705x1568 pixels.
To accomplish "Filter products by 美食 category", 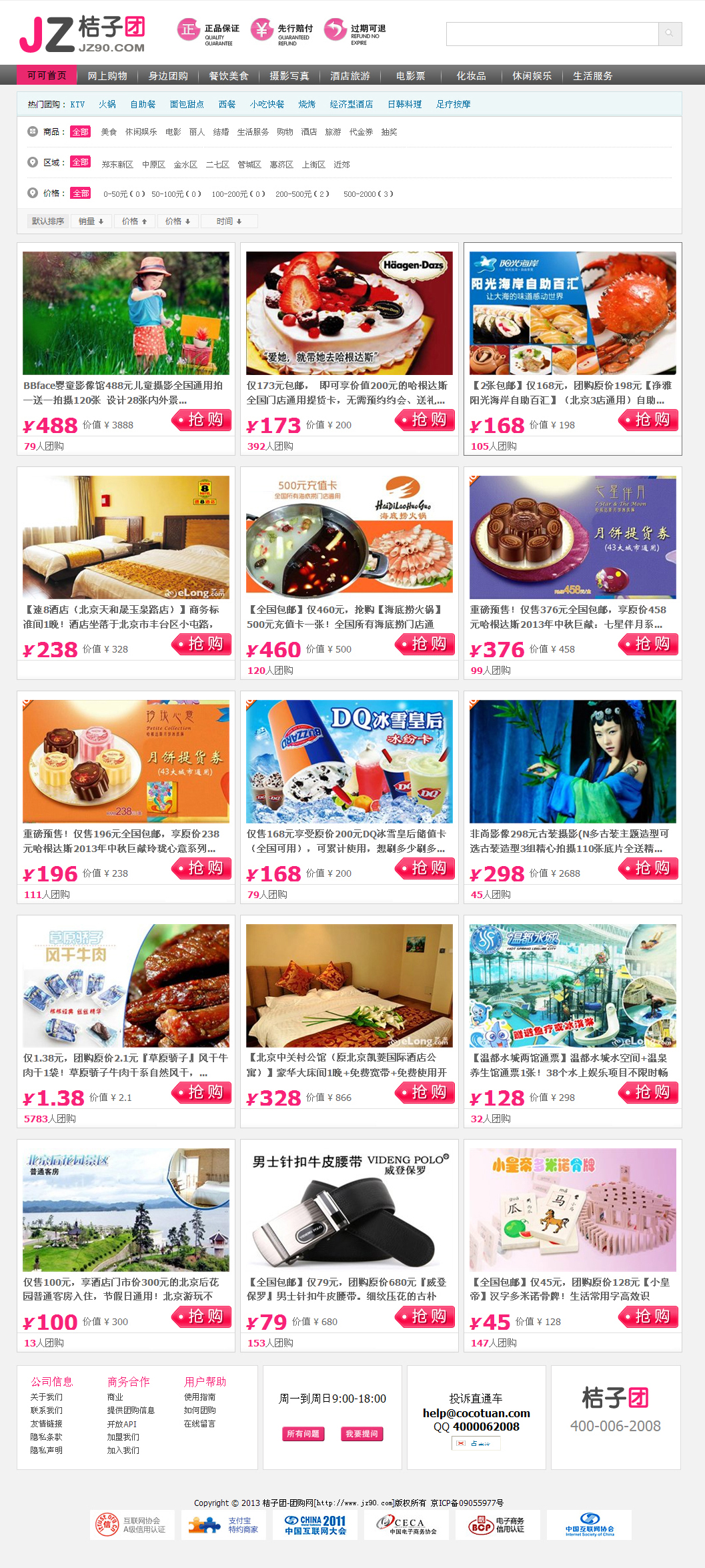I will pos(109,132).
